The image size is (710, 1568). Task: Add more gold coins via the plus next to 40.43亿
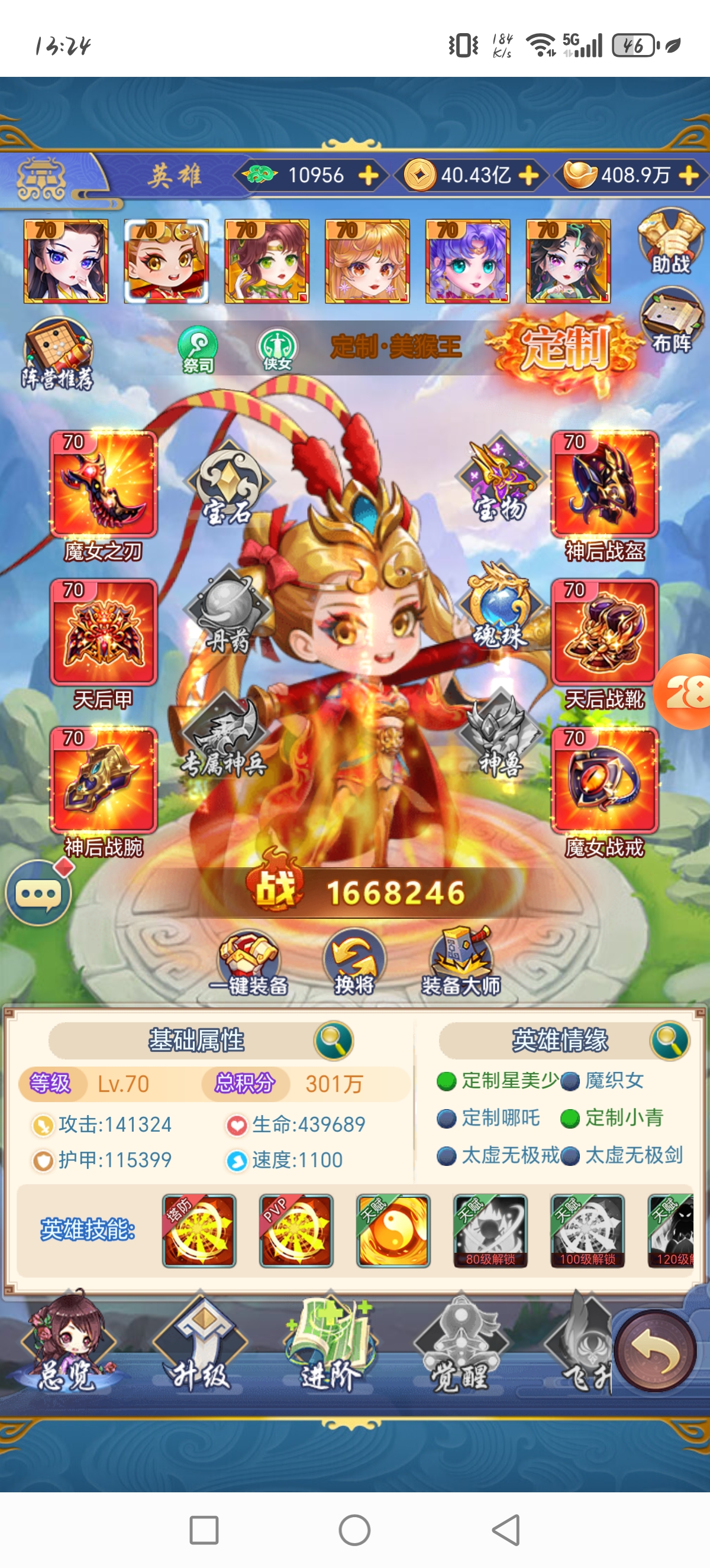(x=528, y=176)
